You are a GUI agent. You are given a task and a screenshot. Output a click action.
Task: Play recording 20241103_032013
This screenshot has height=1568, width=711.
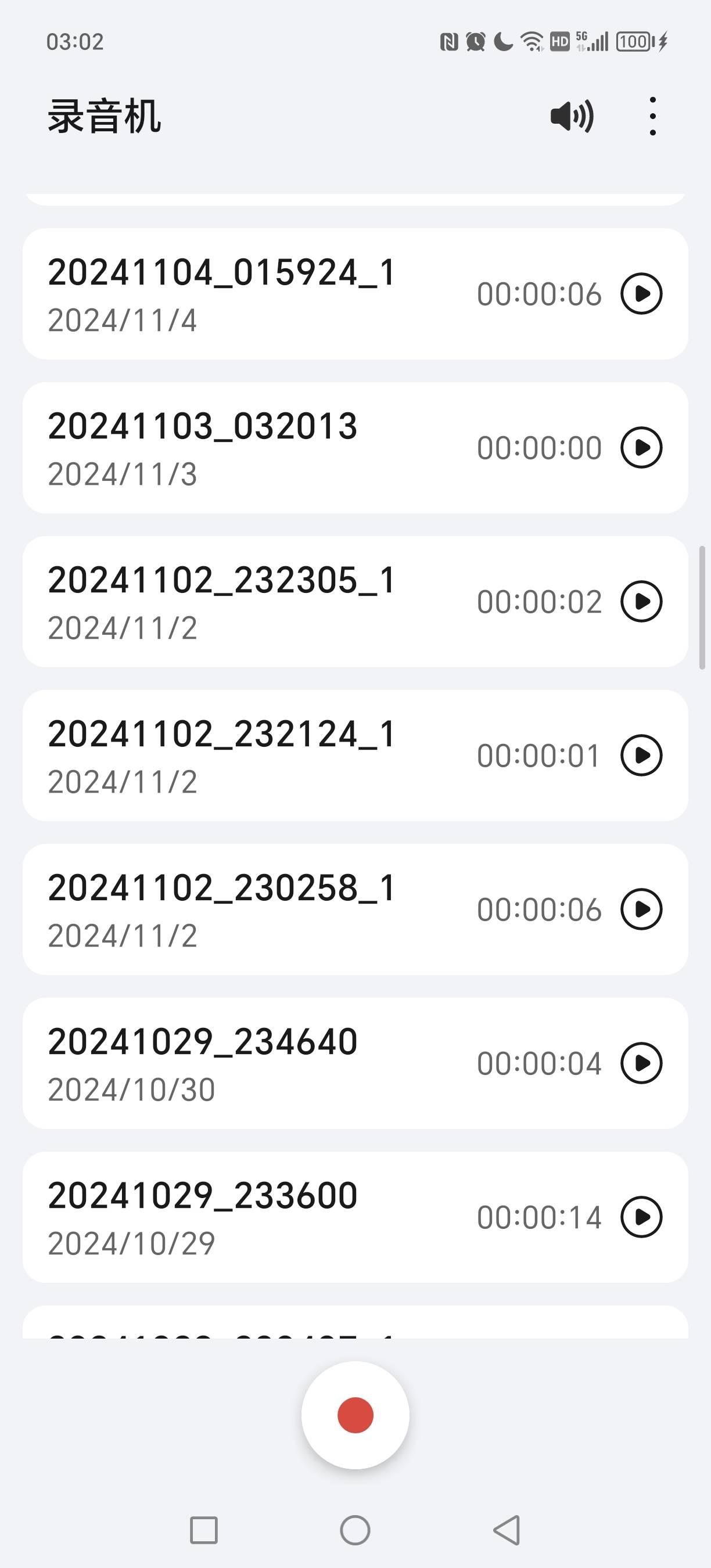point(641,448)
